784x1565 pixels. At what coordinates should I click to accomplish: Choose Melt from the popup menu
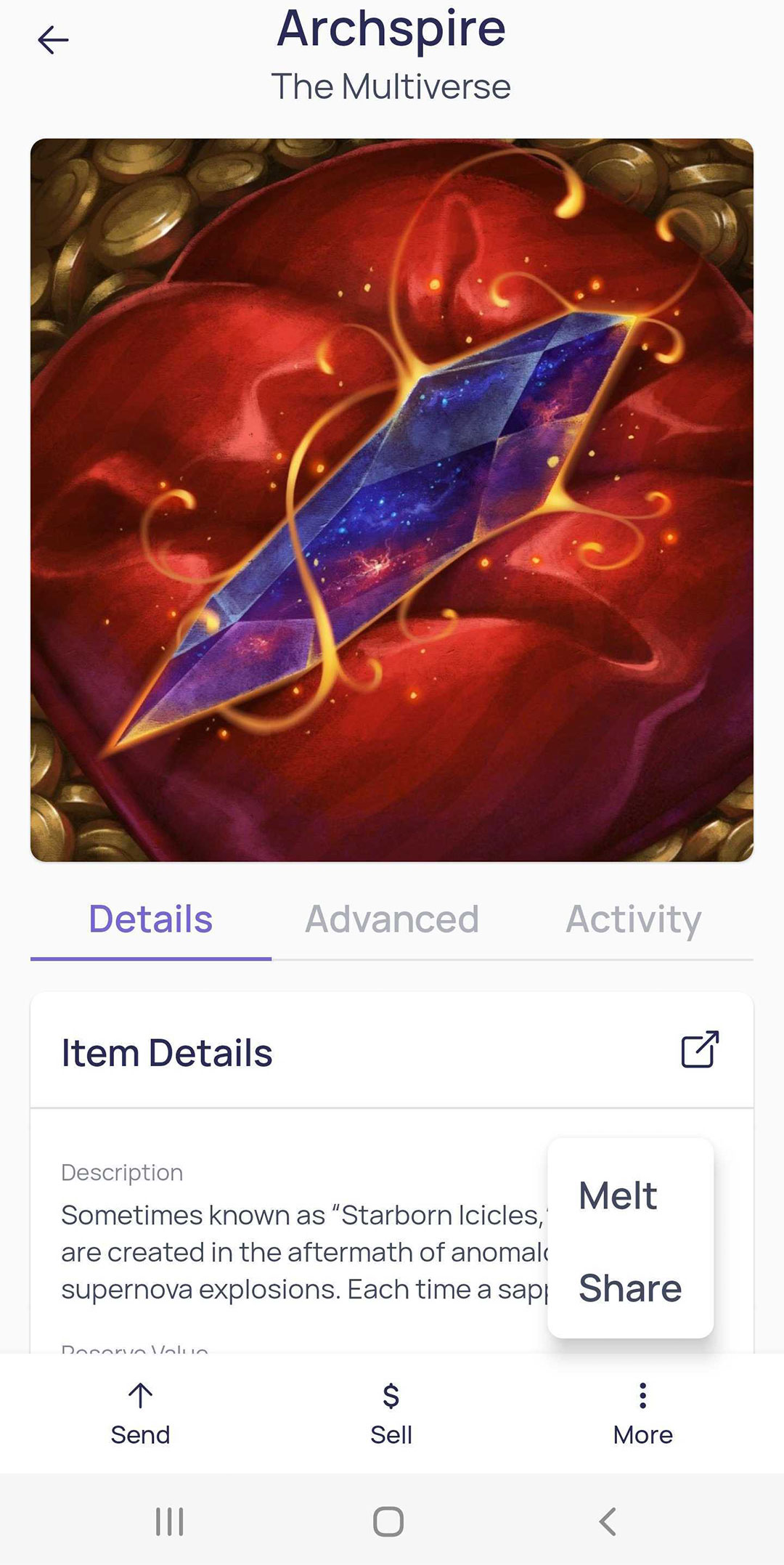(618, 1196)
